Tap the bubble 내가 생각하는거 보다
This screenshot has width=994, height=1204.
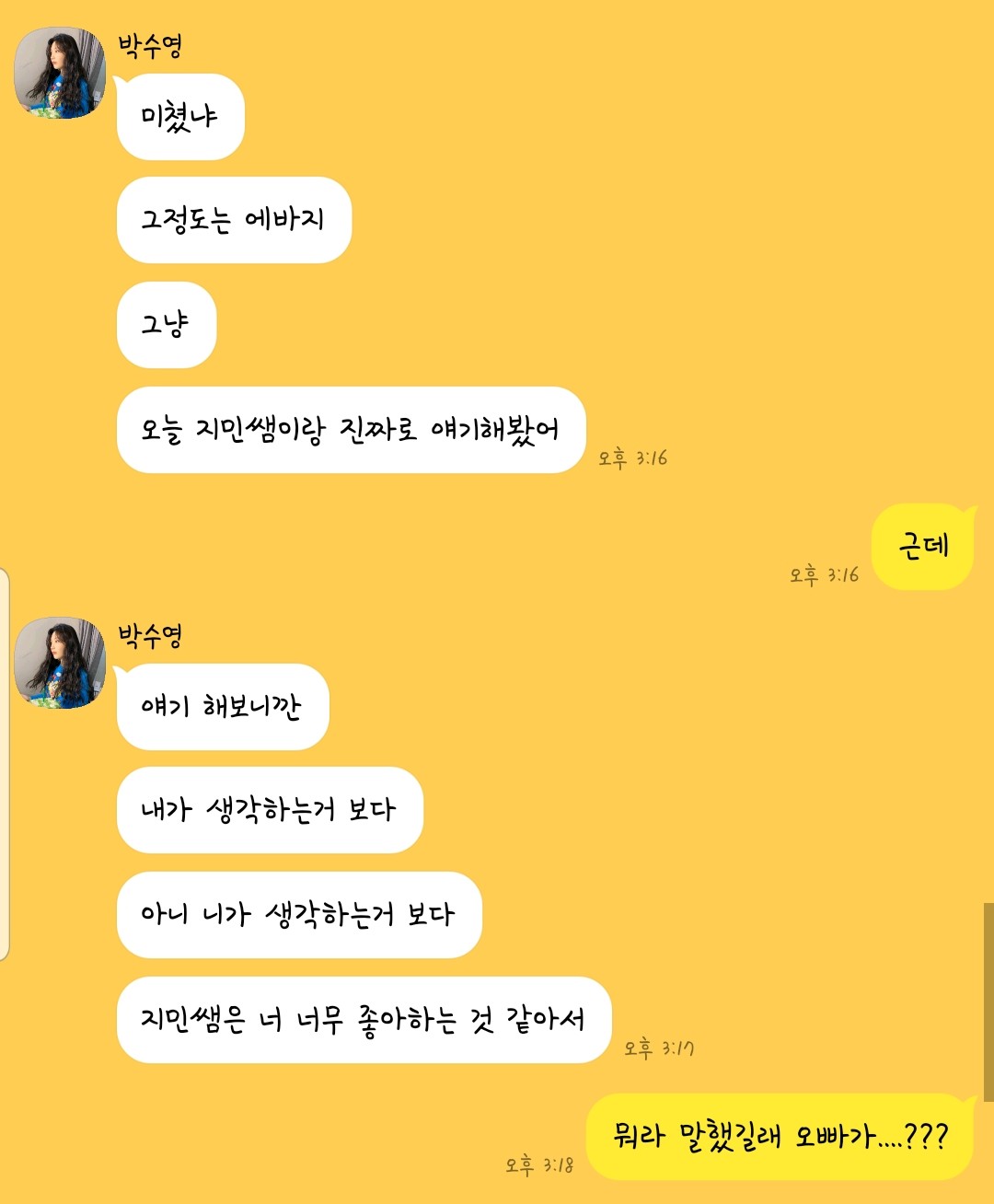269,809
